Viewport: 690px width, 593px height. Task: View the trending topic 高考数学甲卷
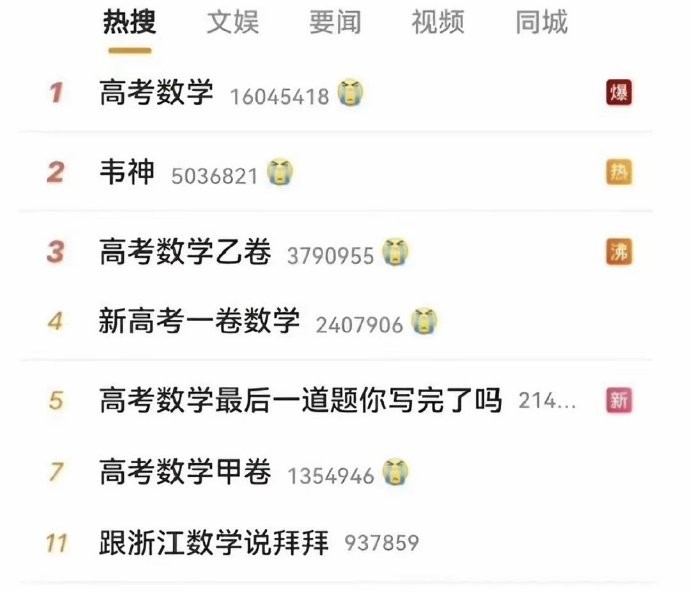click(186, 472)
